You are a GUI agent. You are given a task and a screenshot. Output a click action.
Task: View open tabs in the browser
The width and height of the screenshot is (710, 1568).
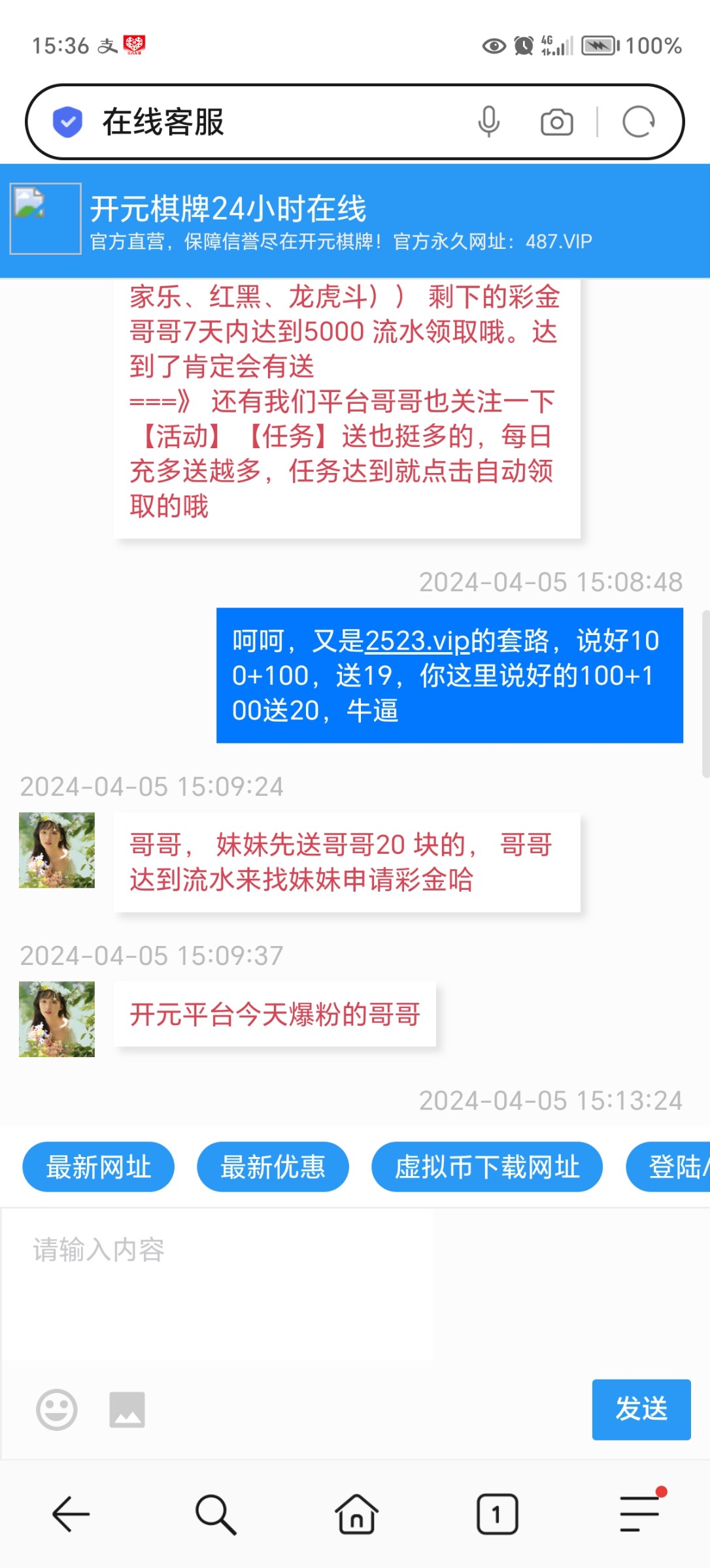[497, 1514]
